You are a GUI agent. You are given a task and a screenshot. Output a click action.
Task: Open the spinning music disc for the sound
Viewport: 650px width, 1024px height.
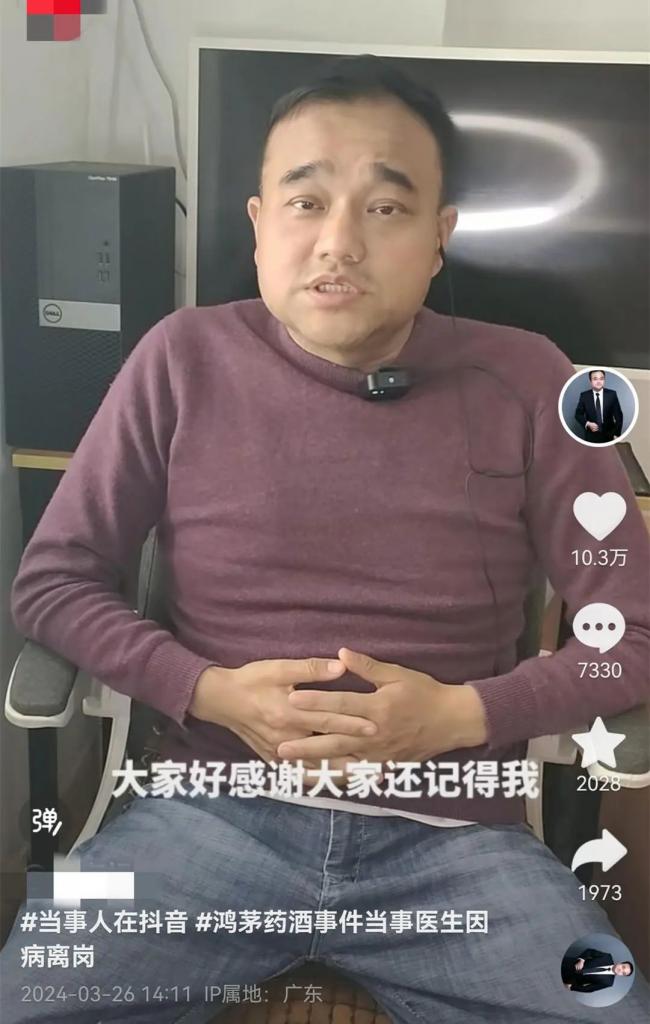597,969
